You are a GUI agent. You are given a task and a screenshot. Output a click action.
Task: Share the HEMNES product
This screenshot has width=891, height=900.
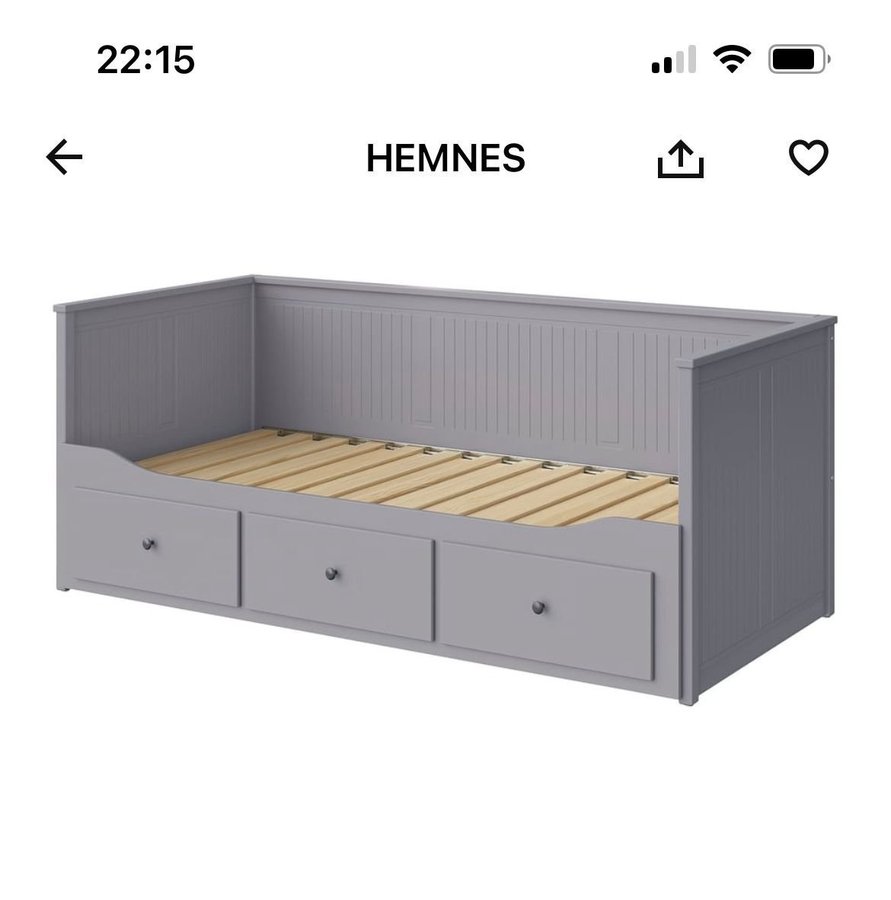coord(680,158)
